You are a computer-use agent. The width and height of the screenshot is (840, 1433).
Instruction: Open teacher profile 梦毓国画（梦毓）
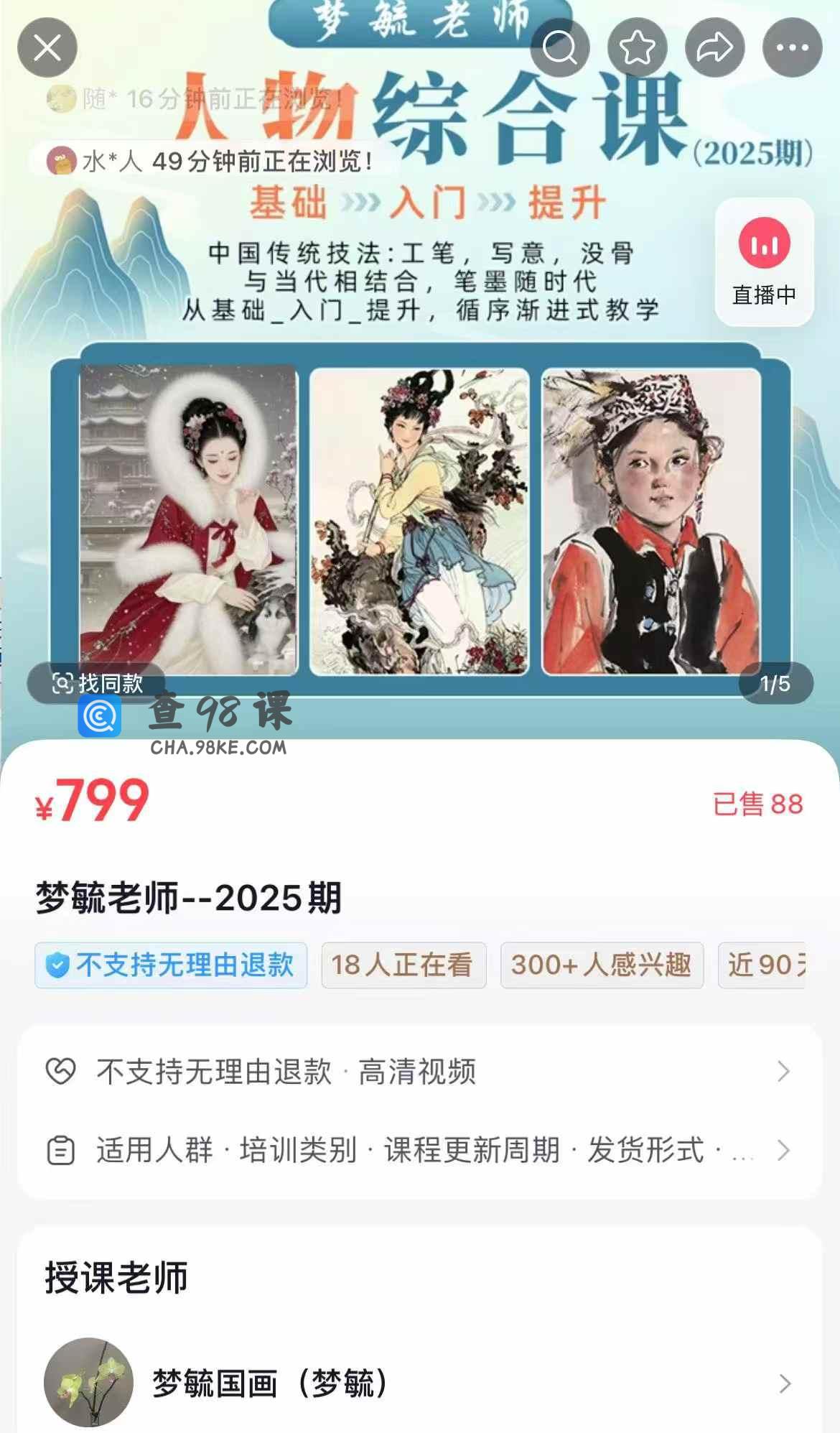[x=419, y=1383]
